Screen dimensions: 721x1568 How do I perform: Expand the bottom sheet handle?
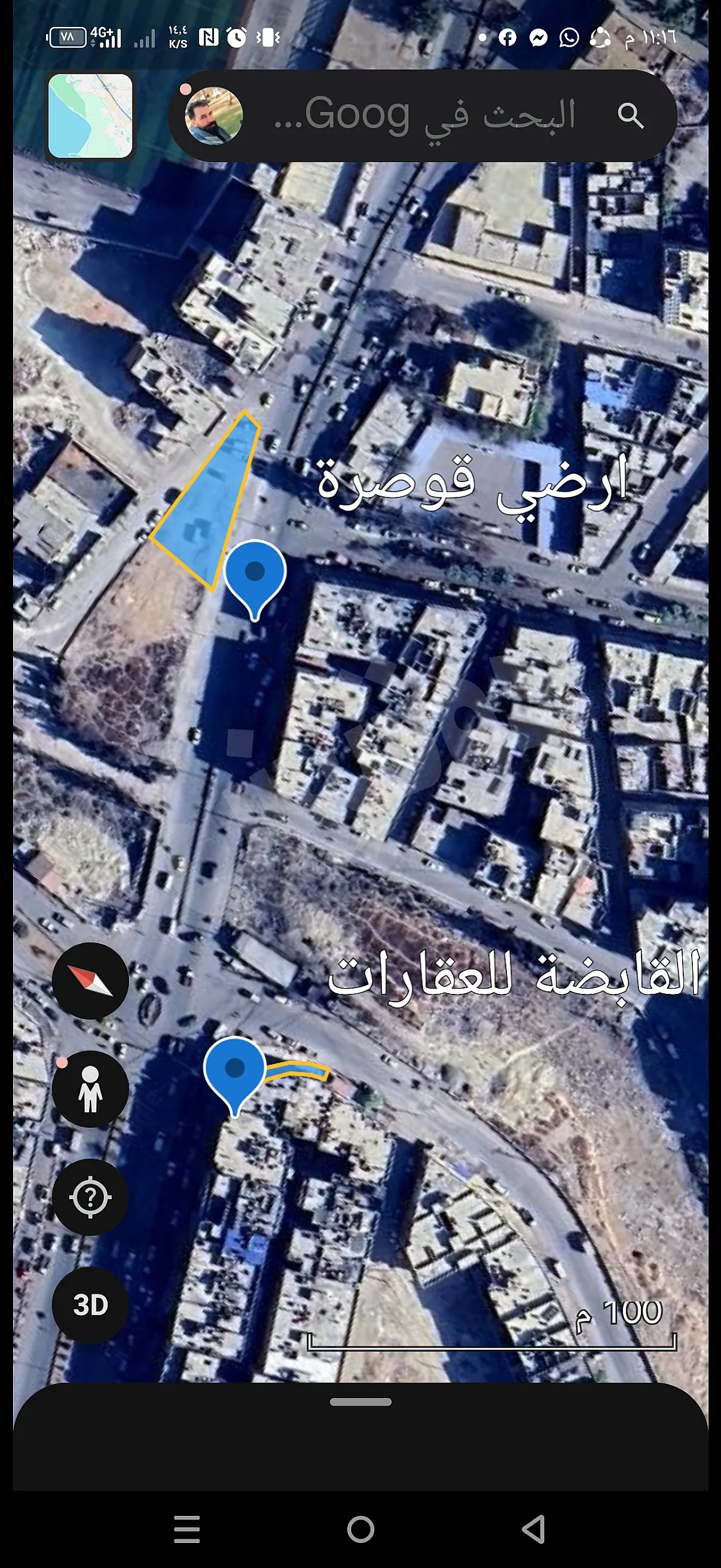(x=360, y=1401)
